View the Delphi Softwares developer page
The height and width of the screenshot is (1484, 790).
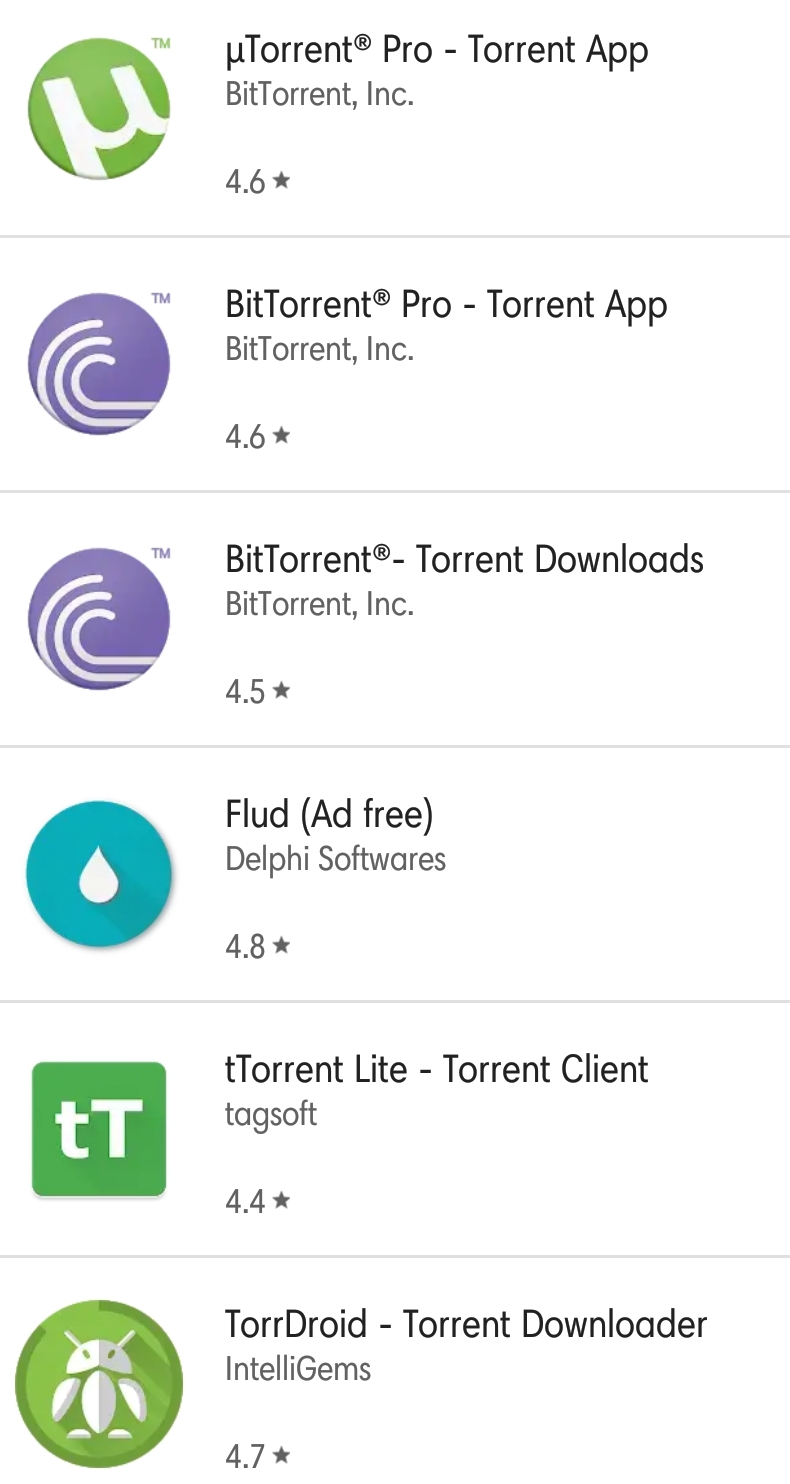coord(335,858)
